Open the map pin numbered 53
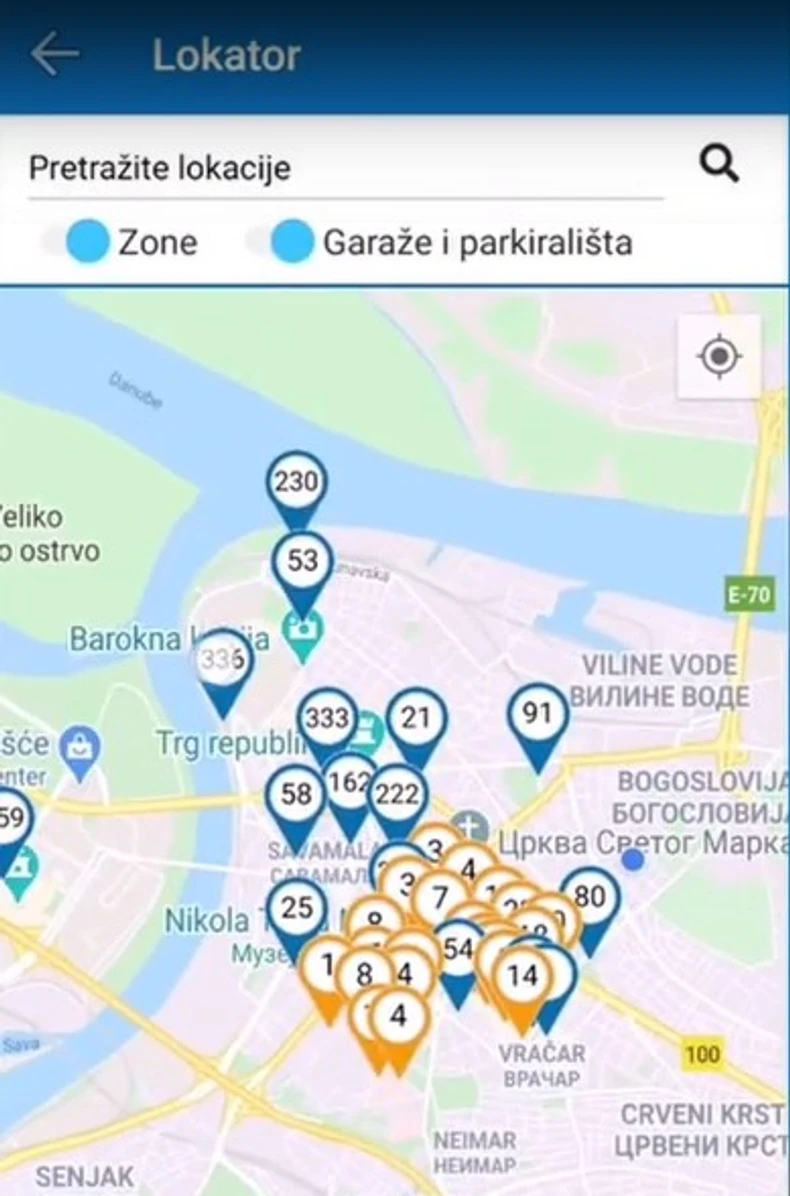This screenshot has width=790, height=1196. (x=302, y=562)
